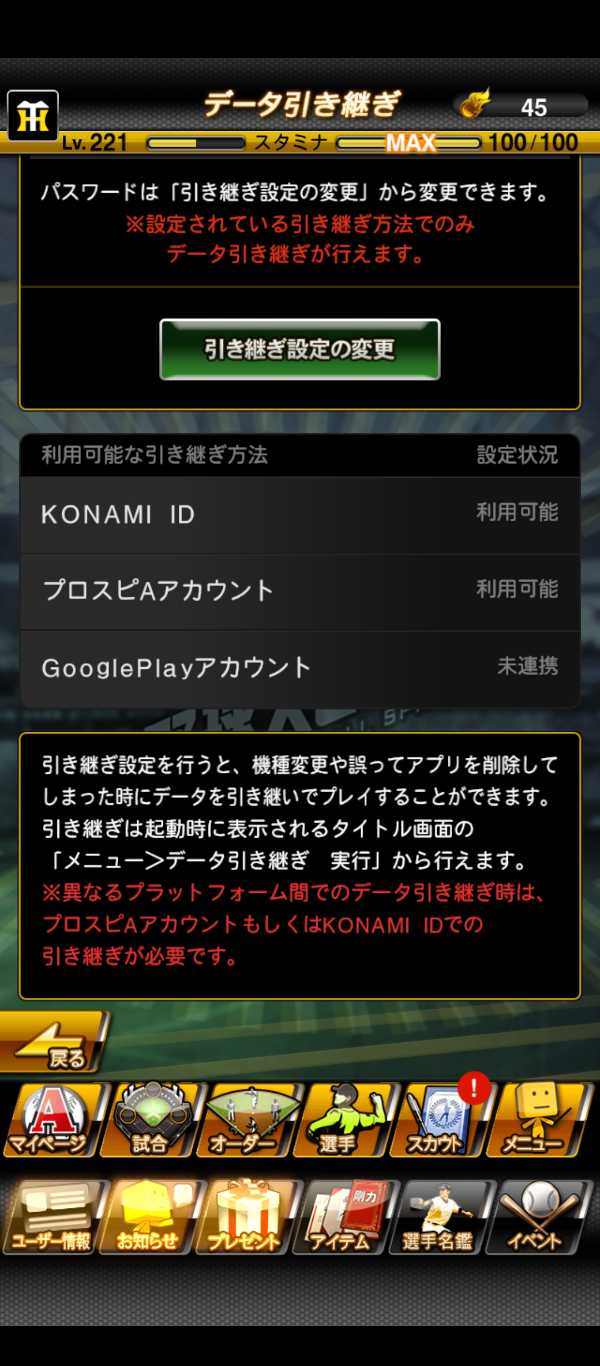Switch to the 試合 tab

click(x=150, y=1120)
